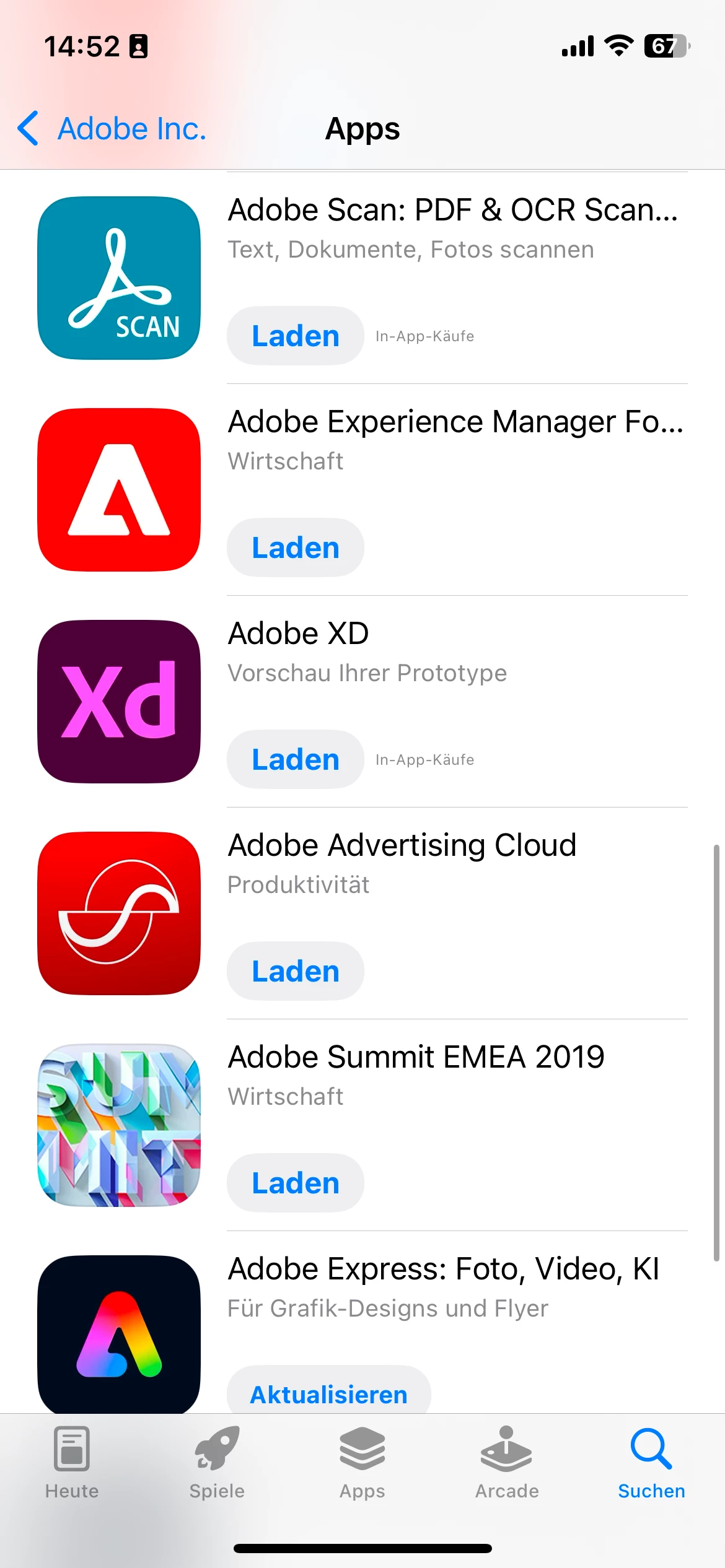Switch to the Spiele tab

click(x=217, y=1463)
